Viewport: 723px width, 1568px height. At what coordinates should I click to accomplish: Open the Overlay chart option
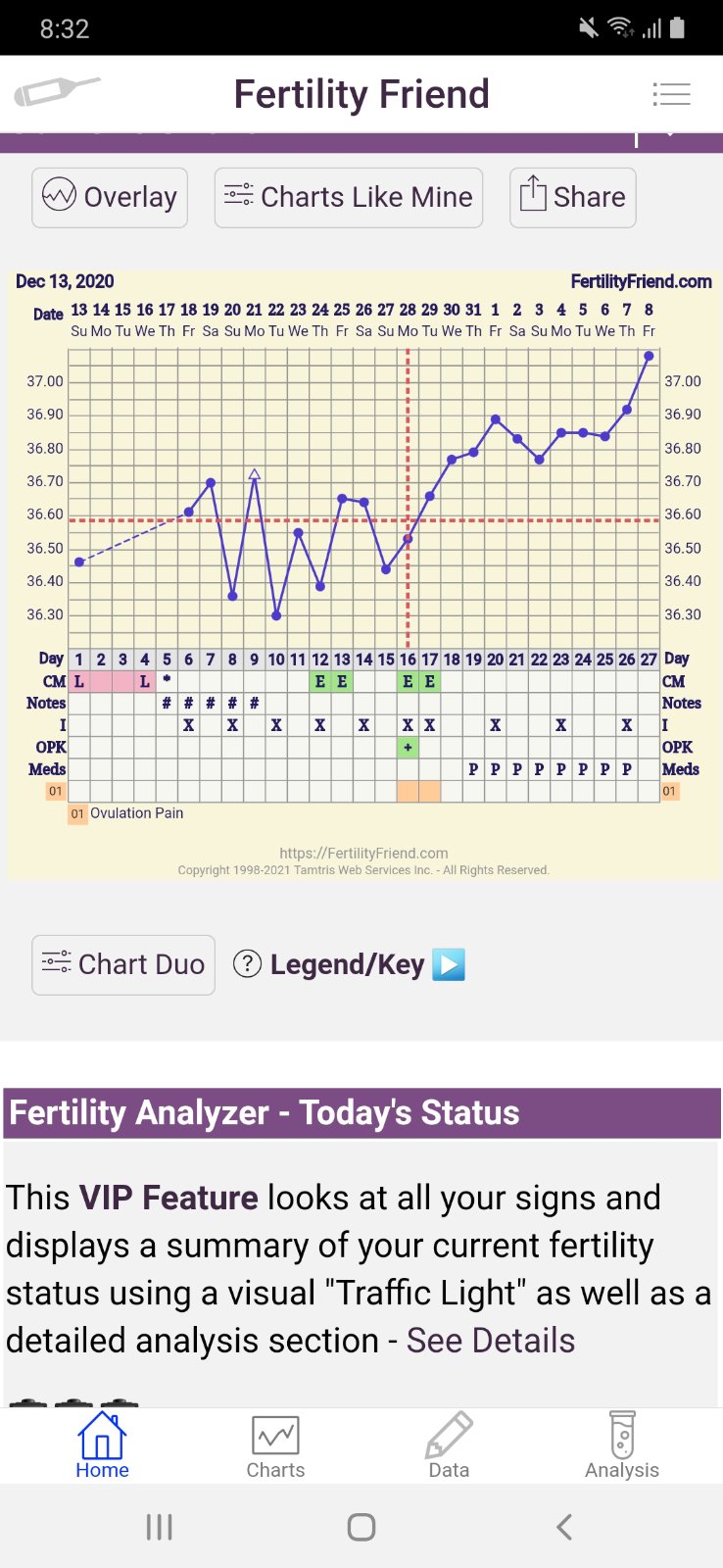110,197
